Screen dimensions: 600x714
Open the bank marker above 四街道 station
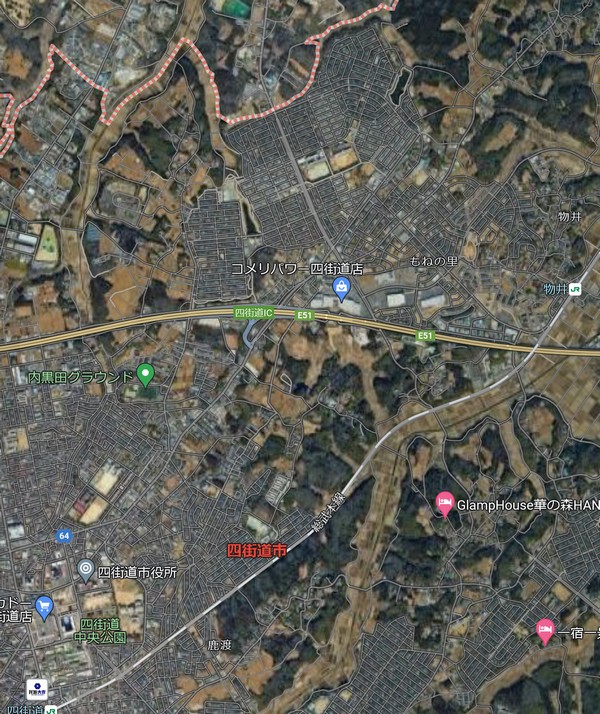point(37,689)
